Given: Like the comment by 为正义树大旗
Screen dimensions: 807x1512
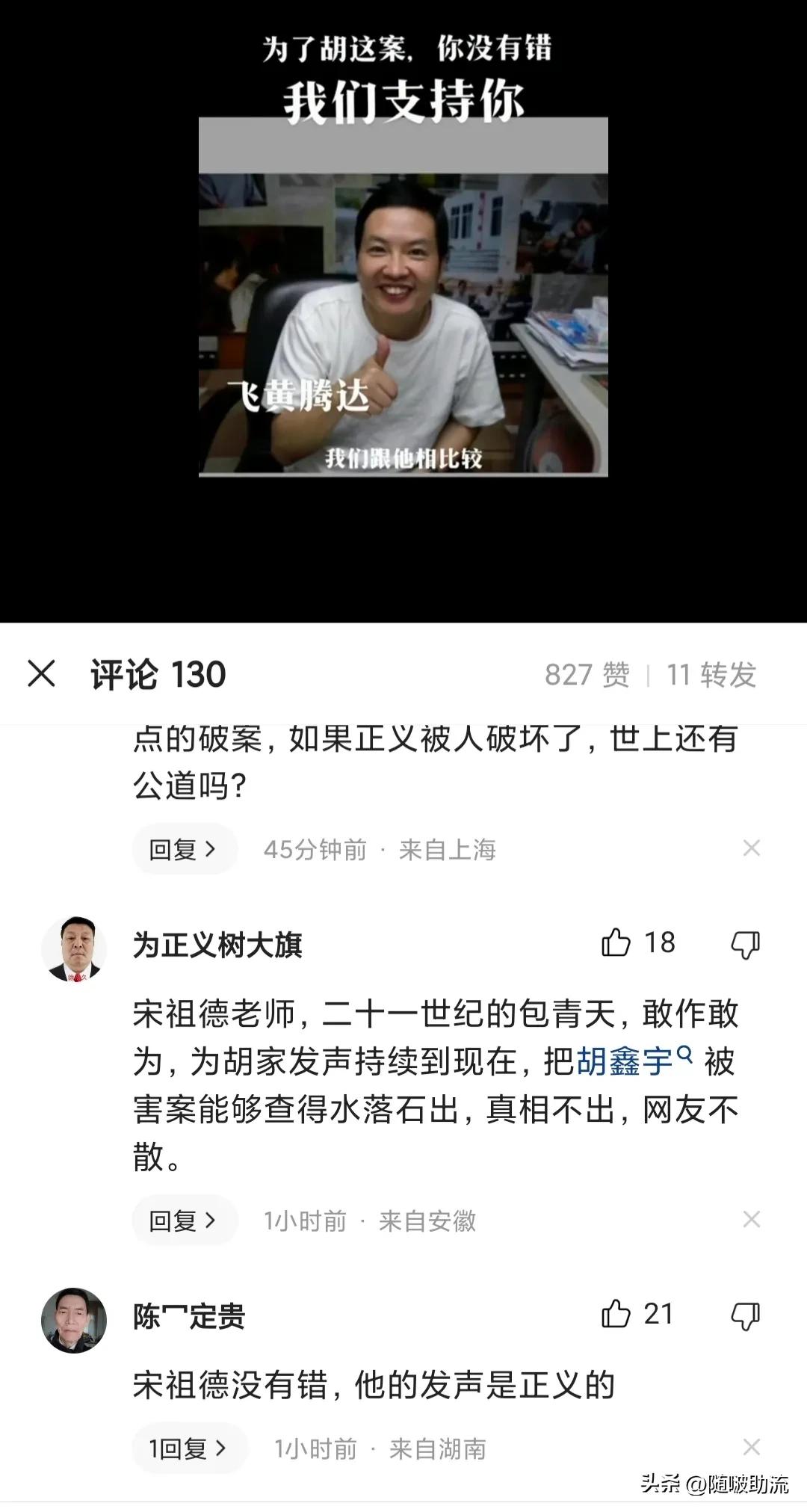Looking at the screenshot, I should 616,943.
